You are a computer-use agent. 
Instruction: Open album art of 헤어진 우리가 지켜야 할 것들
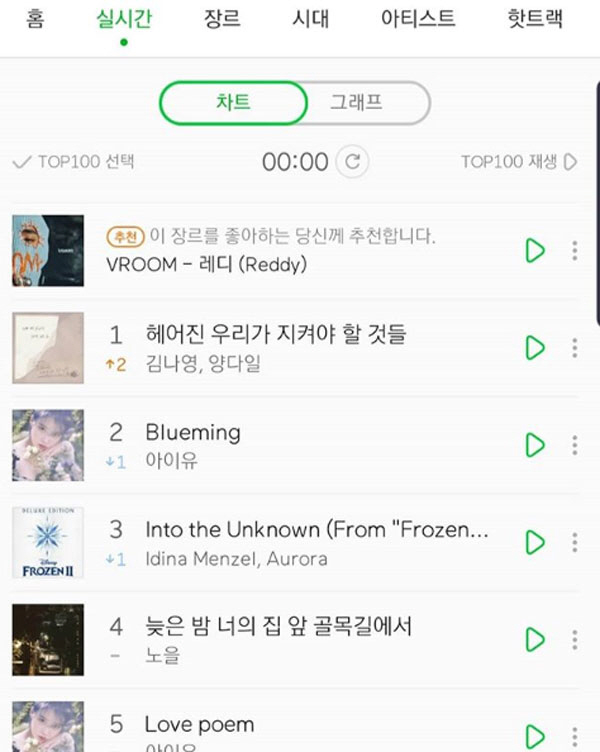tap(48, 347)
